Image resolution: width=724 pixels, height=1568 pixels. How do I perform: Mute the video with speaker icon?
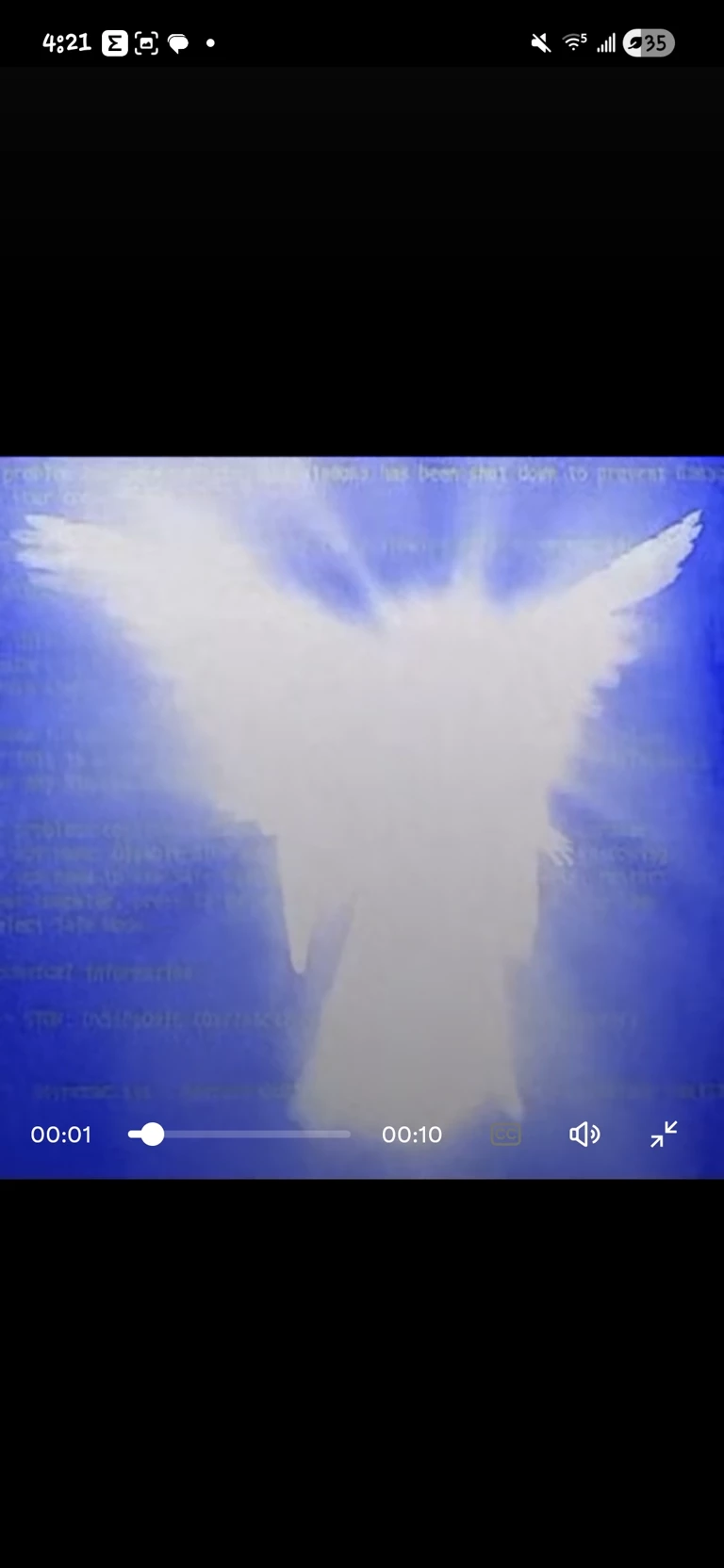point(584,1135)
